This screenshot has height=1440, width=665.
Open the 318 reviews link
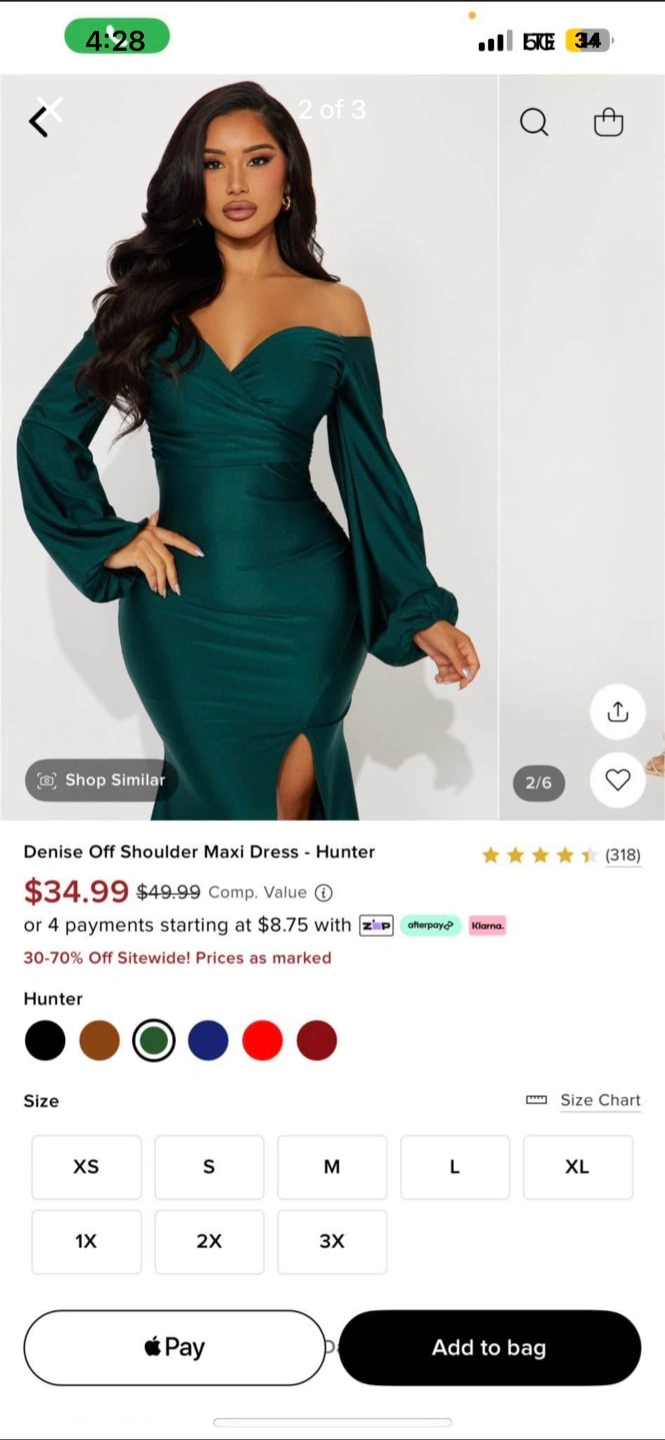[x=623, y=855]
